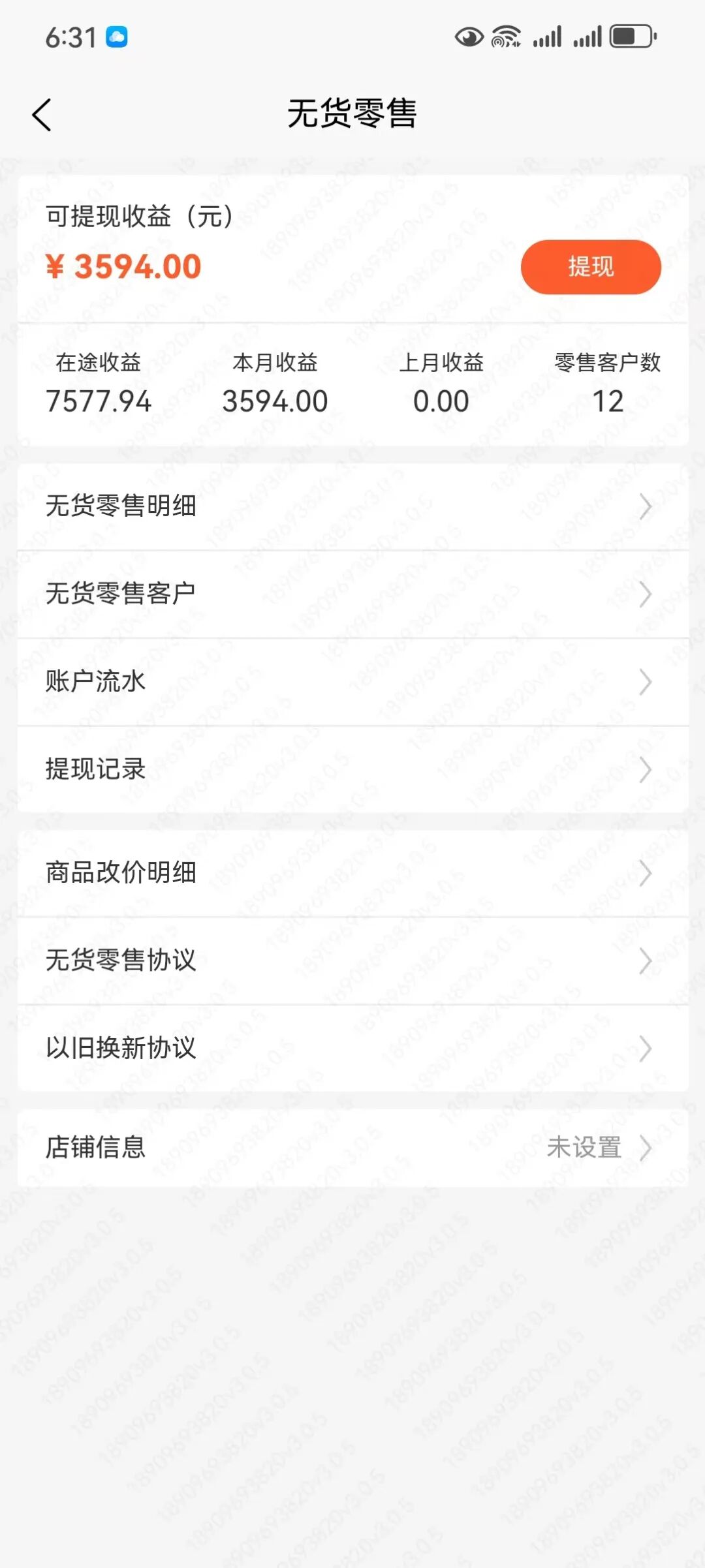This screenshot has width=705, height=1568.
Task: Open 提现记录 withdrawal records
Action: (x=352, y=769)
